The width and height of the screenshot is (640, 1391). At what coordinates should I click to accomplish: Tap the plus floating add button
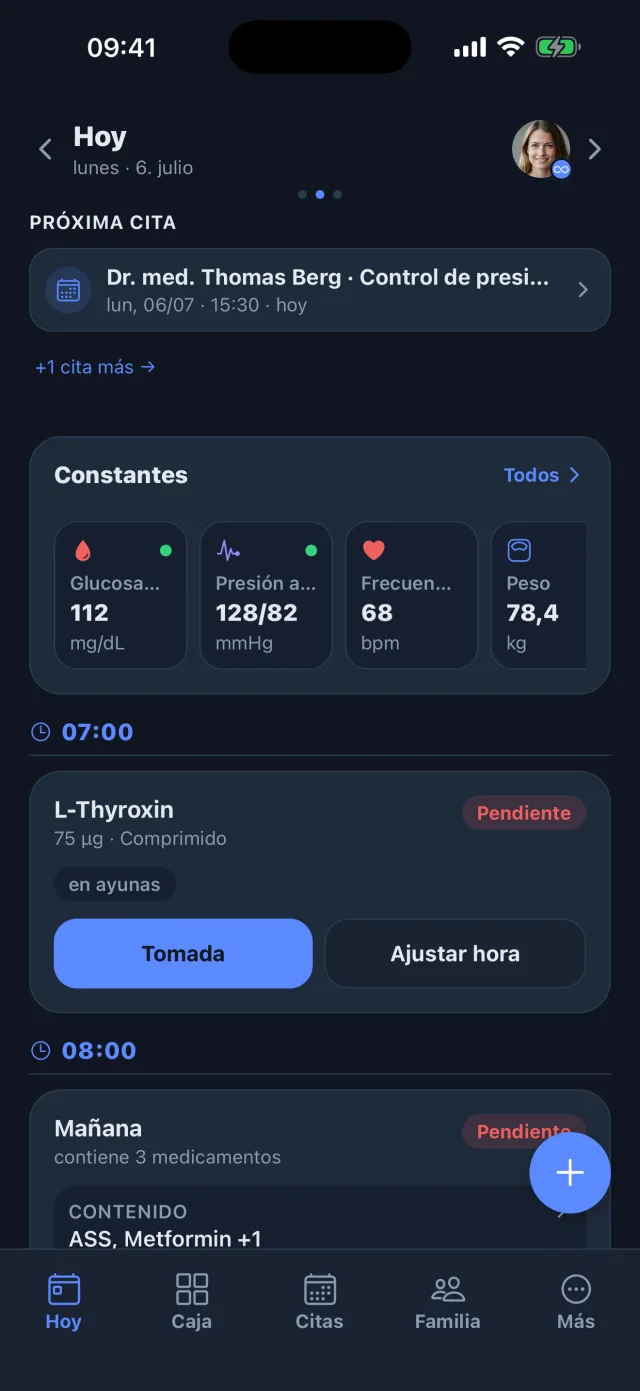click(570, 1173)
